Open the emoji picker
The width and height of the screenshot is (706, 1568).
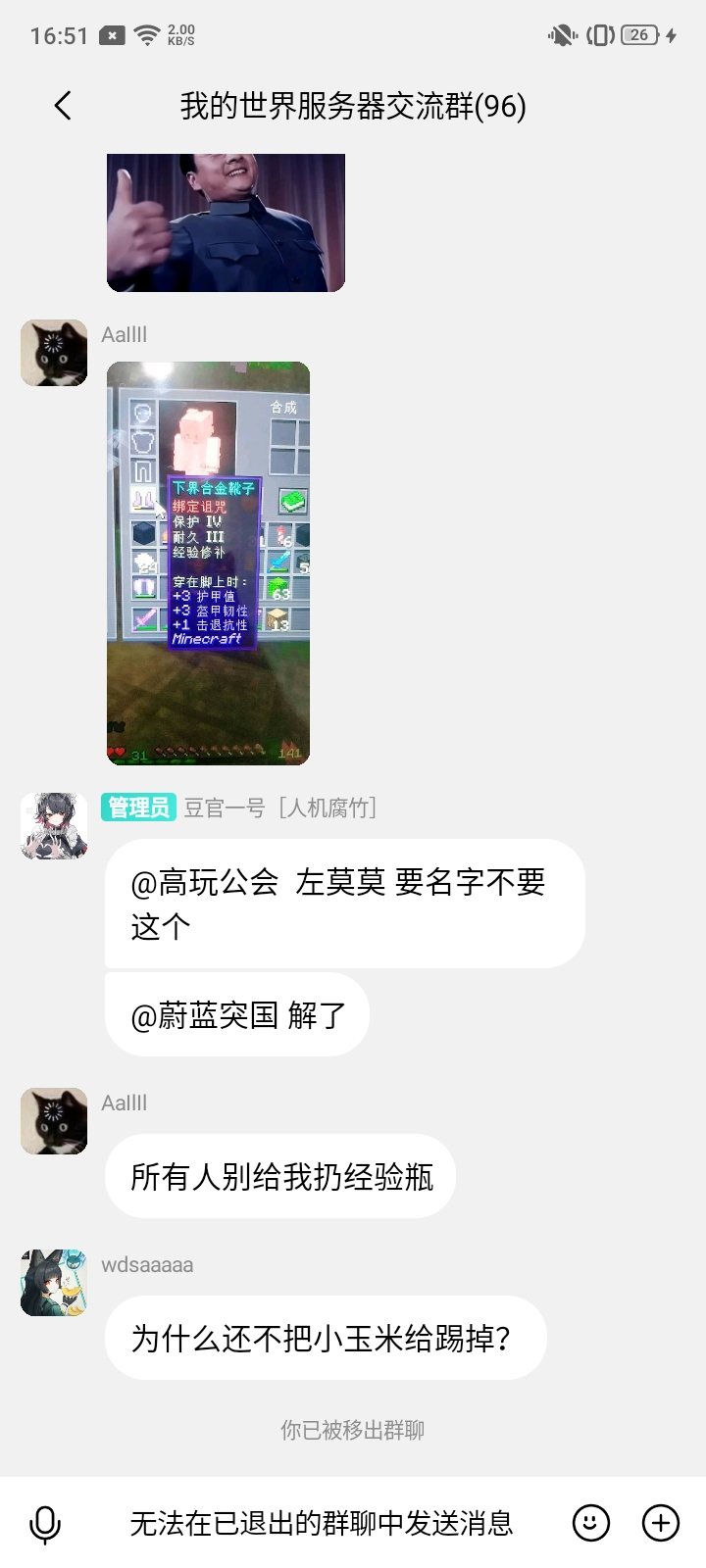(590, 1523)
